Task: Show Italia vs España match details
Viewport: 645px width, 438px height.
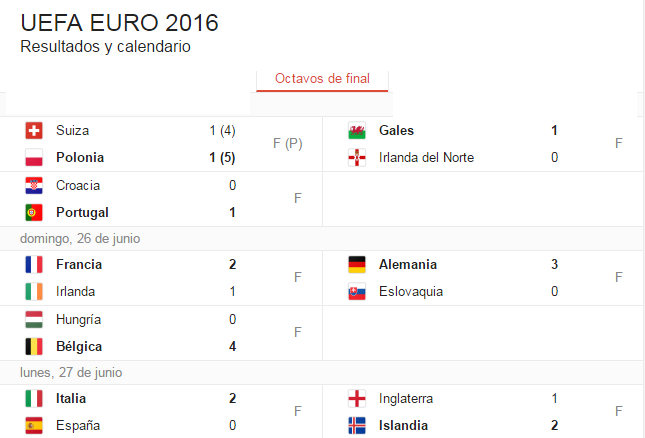Action: [x=160, y=411]
